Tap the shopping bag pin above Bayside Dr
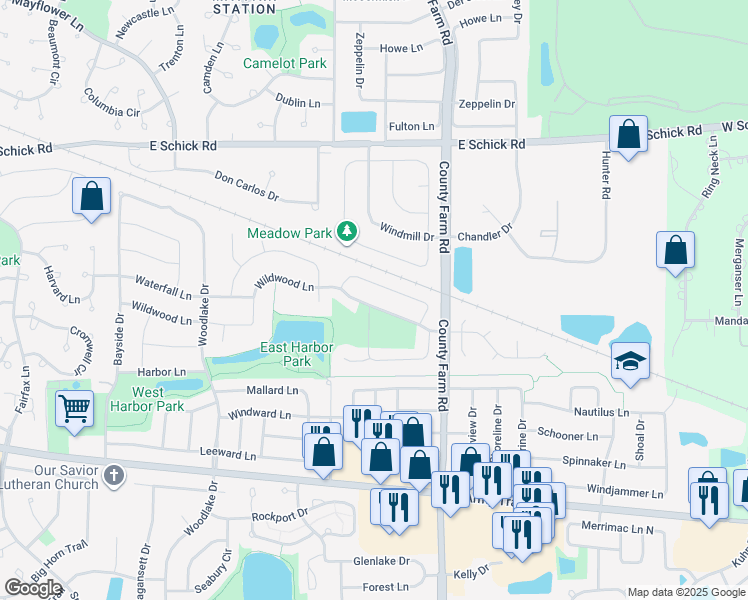Viewport: 748px width, 600px height. 92,198
